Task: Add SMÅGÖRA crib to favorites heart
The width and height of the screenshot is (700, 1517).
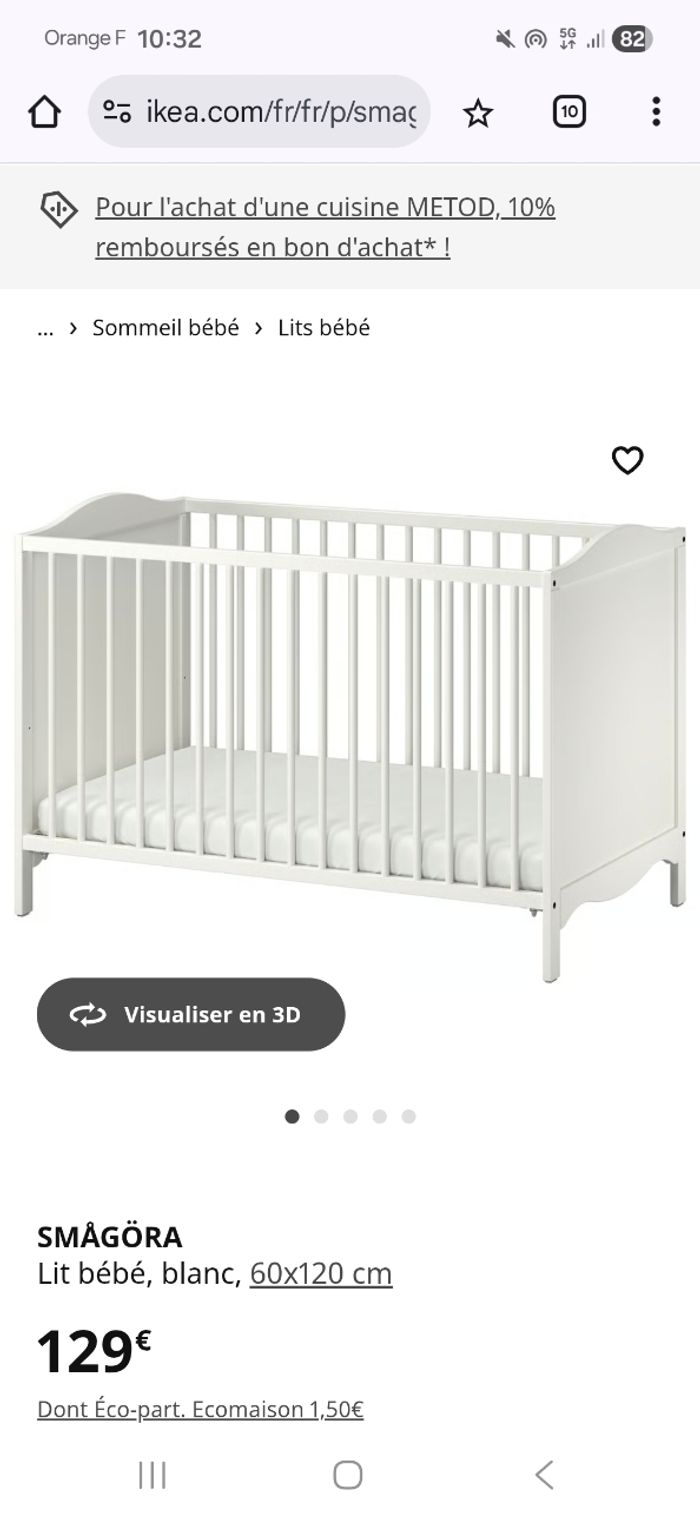Action: (x=627, y=460)
